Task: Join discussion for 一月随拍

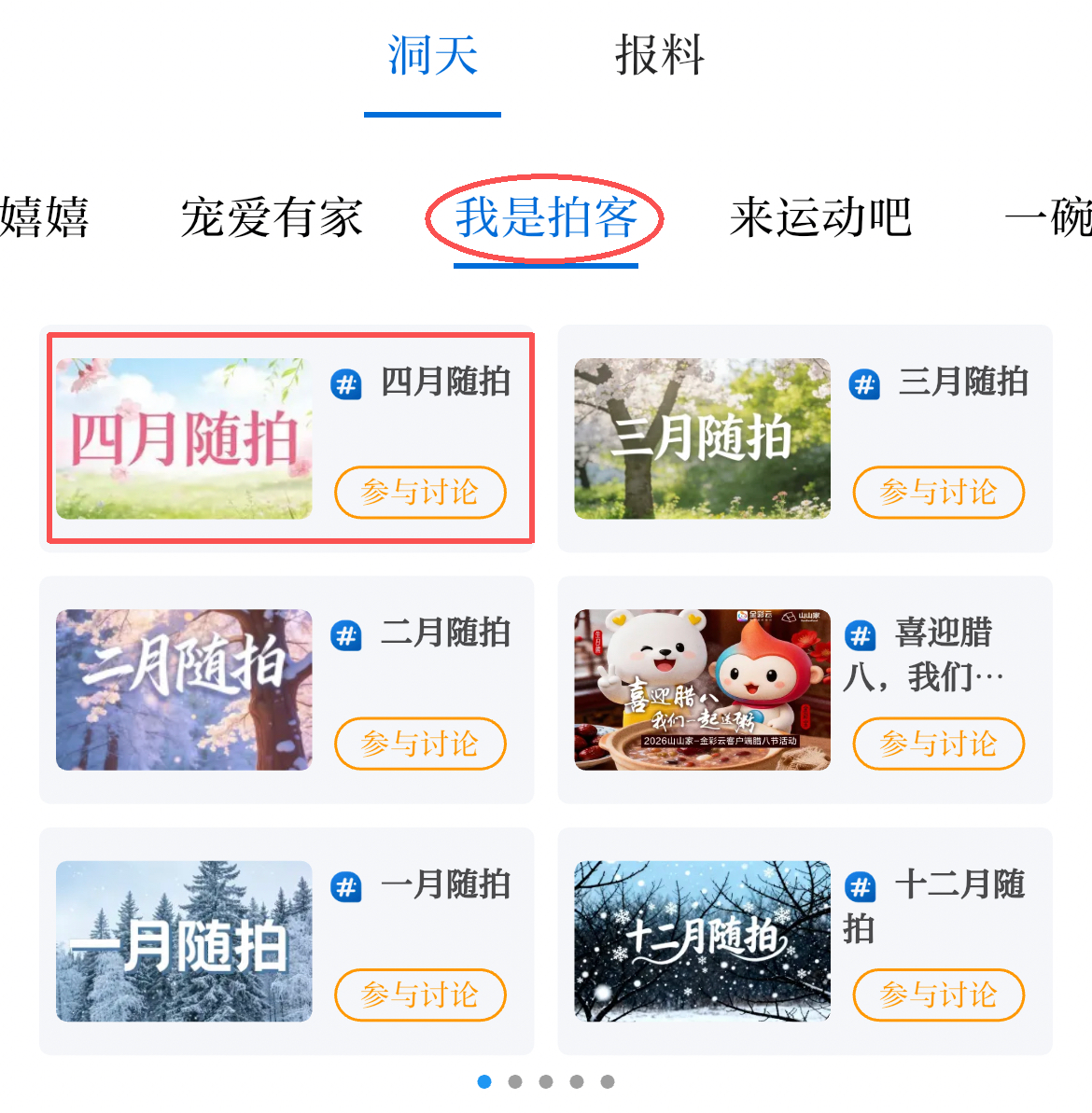Action: tap(420, 995)
